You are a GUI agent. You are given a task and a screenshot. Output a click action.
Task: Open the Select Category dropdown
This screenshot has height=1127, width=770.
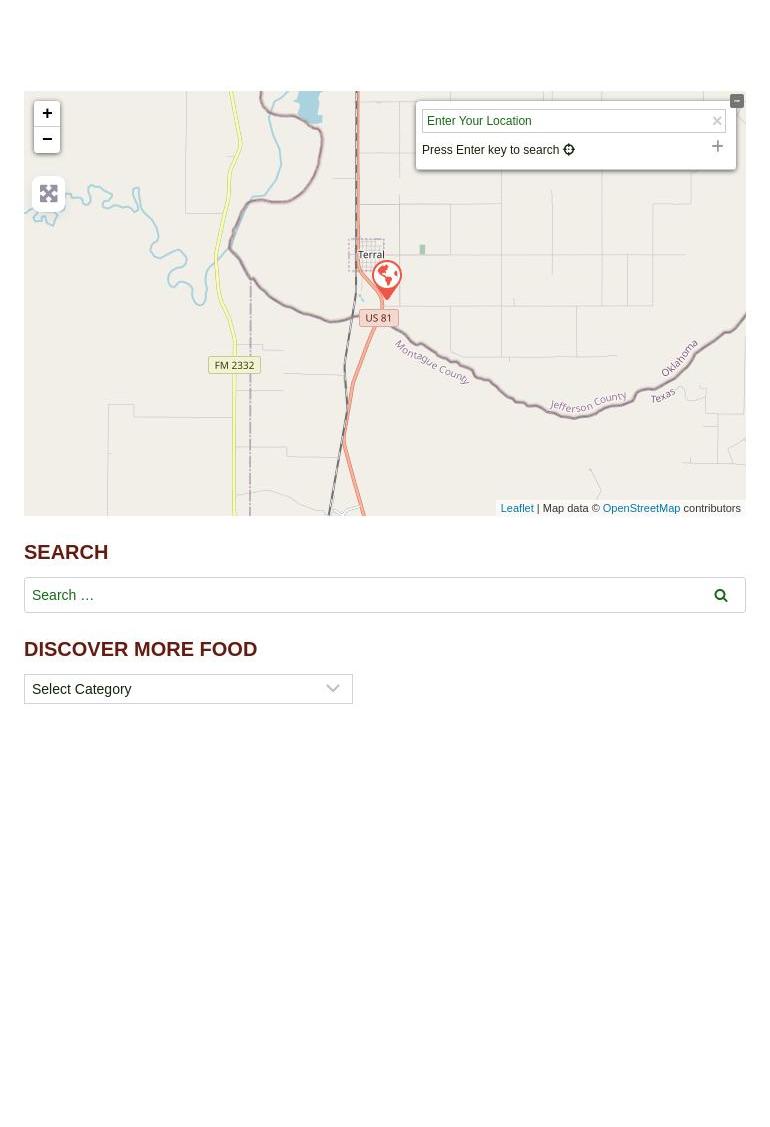(188, 689)
